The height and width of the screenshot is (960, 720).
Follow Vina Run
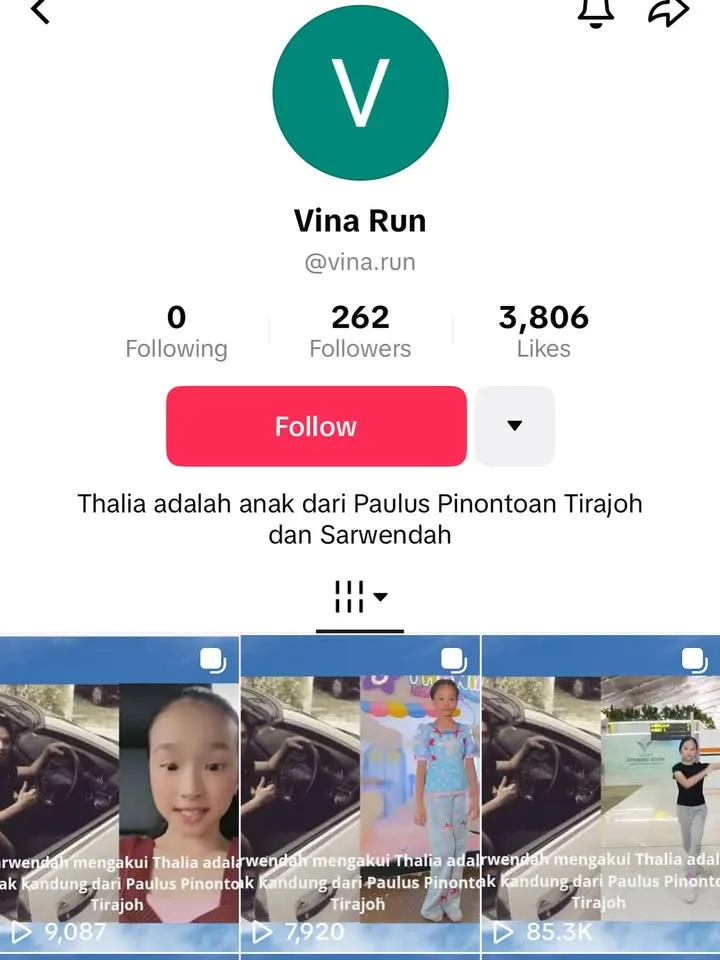pos(316,426)
